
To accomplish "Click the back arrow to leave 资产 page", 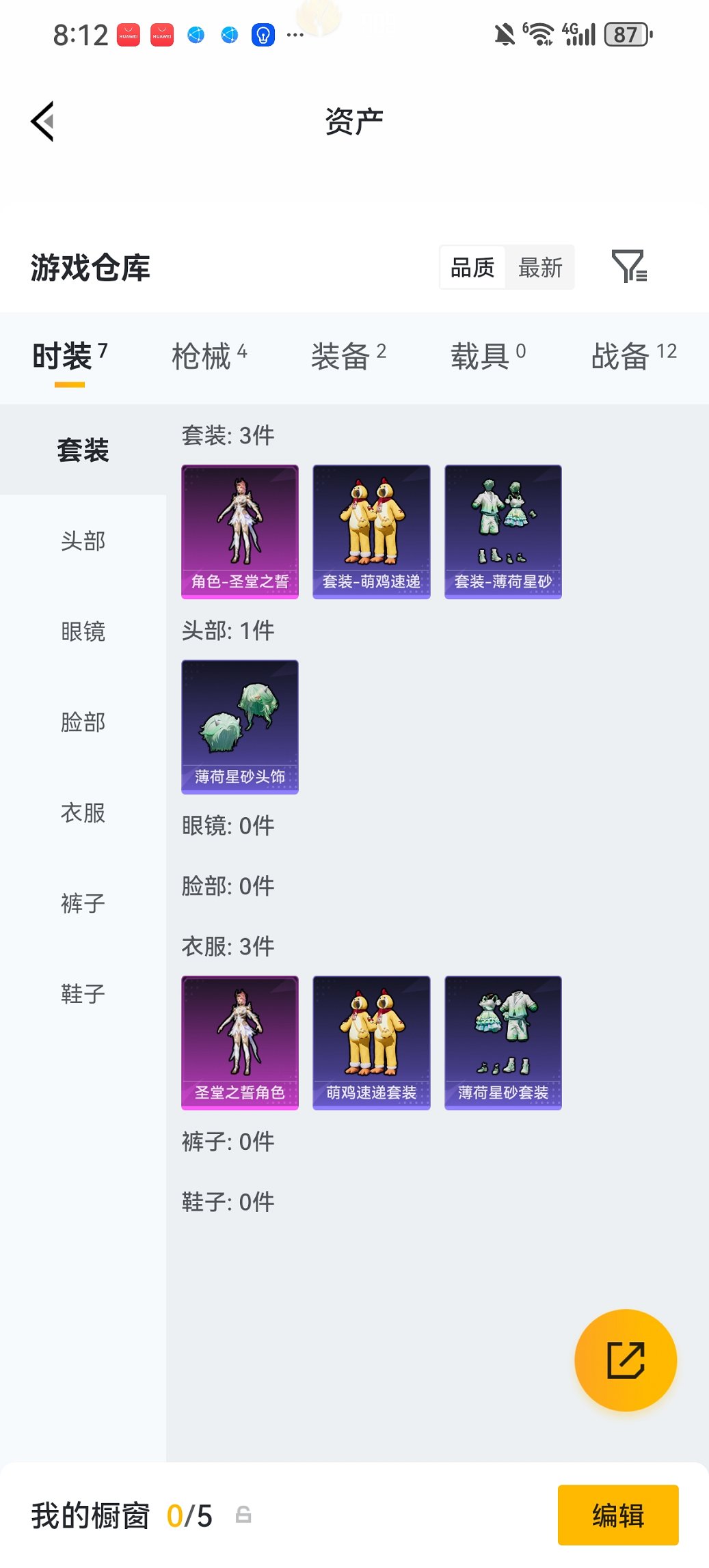I will pos(43,120).
